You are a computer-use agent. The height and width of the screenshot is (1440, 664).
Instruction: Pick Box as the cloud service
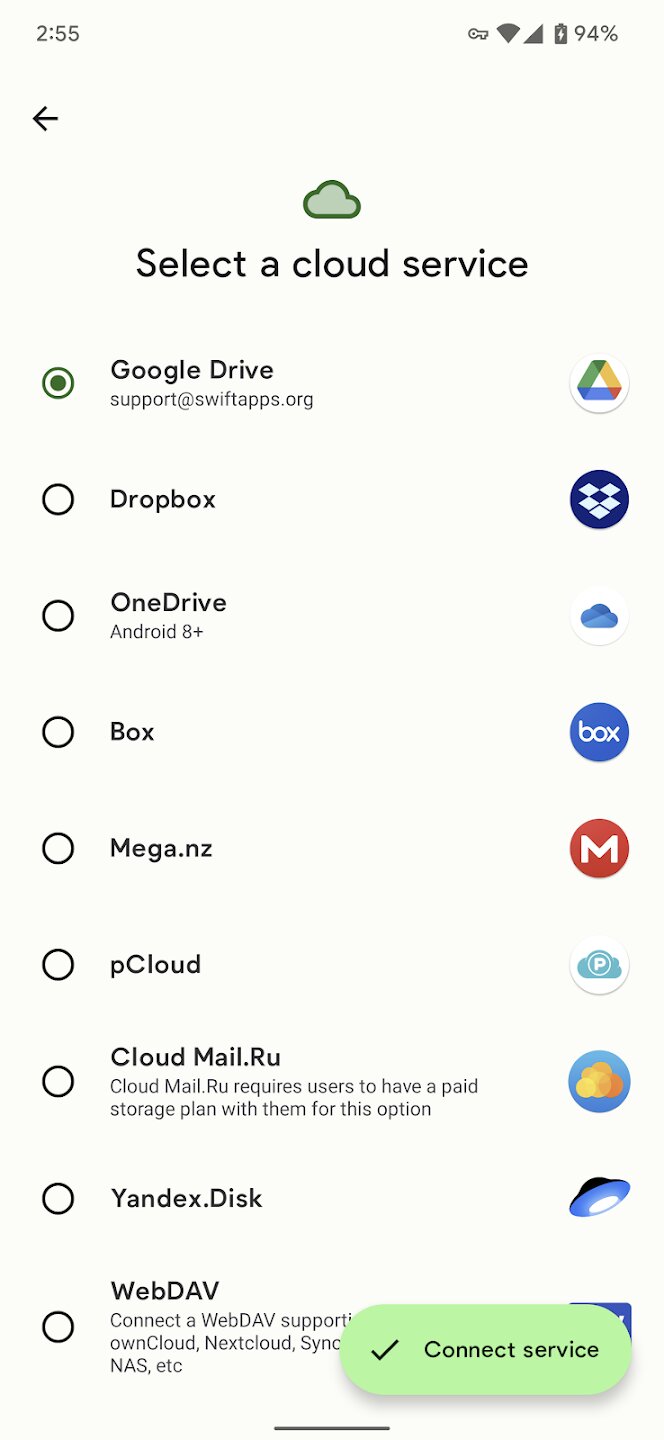point(58,732)
